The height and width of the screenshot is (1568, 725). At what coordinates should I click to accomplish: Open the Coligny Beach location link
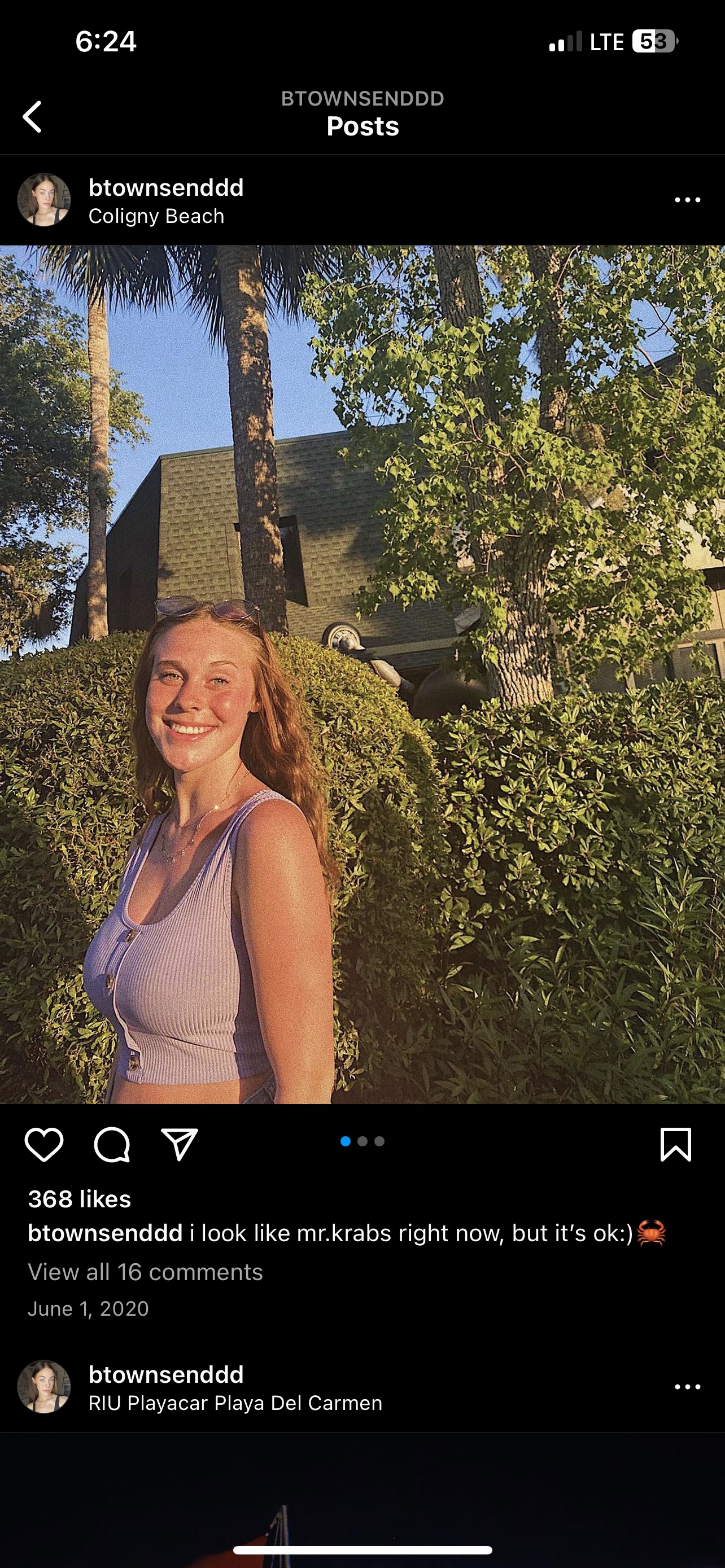pos(156,216)
